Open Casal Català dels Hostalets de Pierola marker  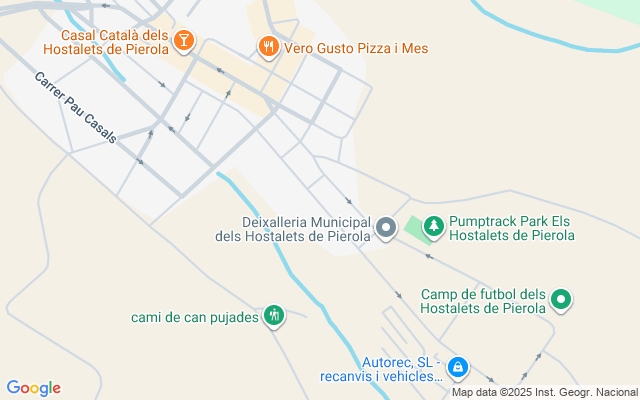tap(184, 40)
